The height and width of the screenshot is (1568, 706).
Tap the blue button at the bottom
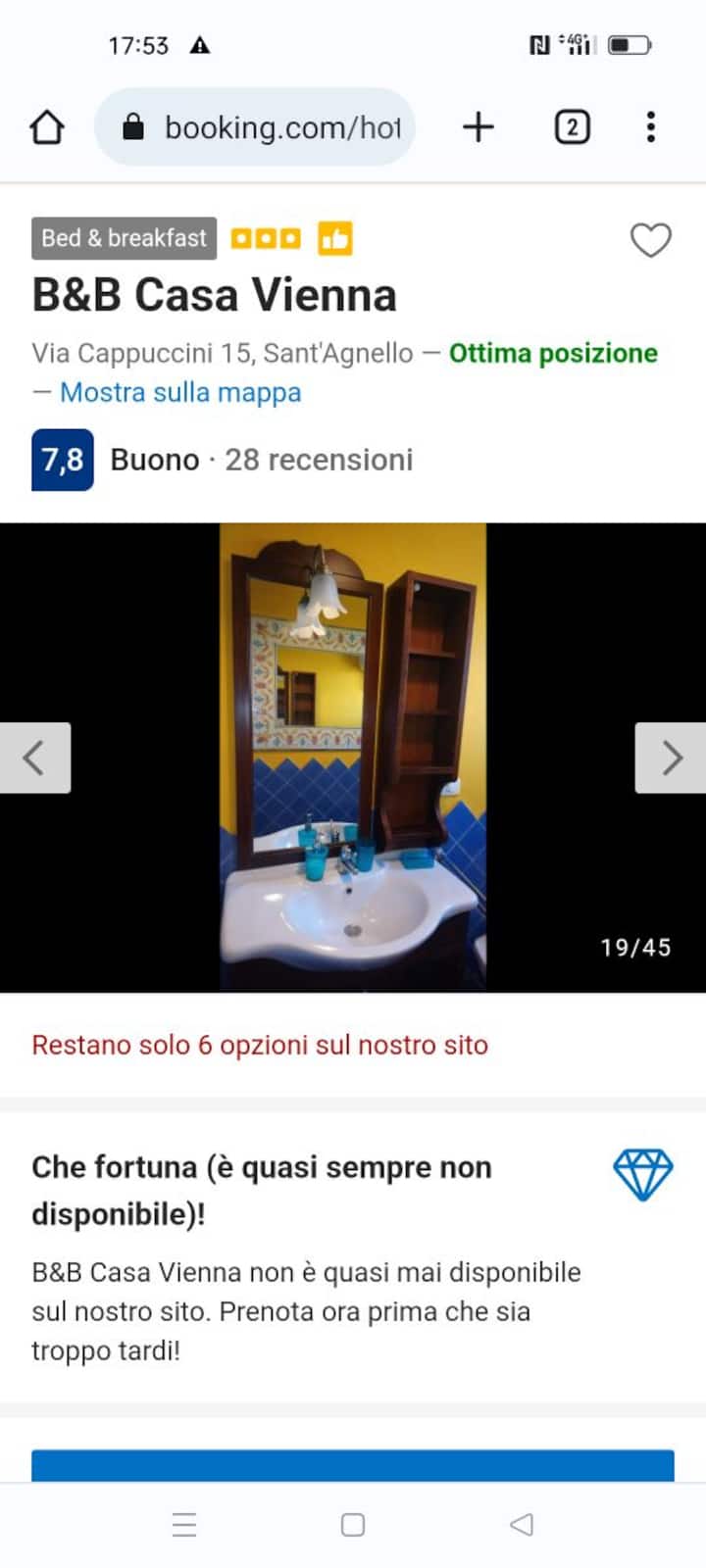pos(353,1465)
